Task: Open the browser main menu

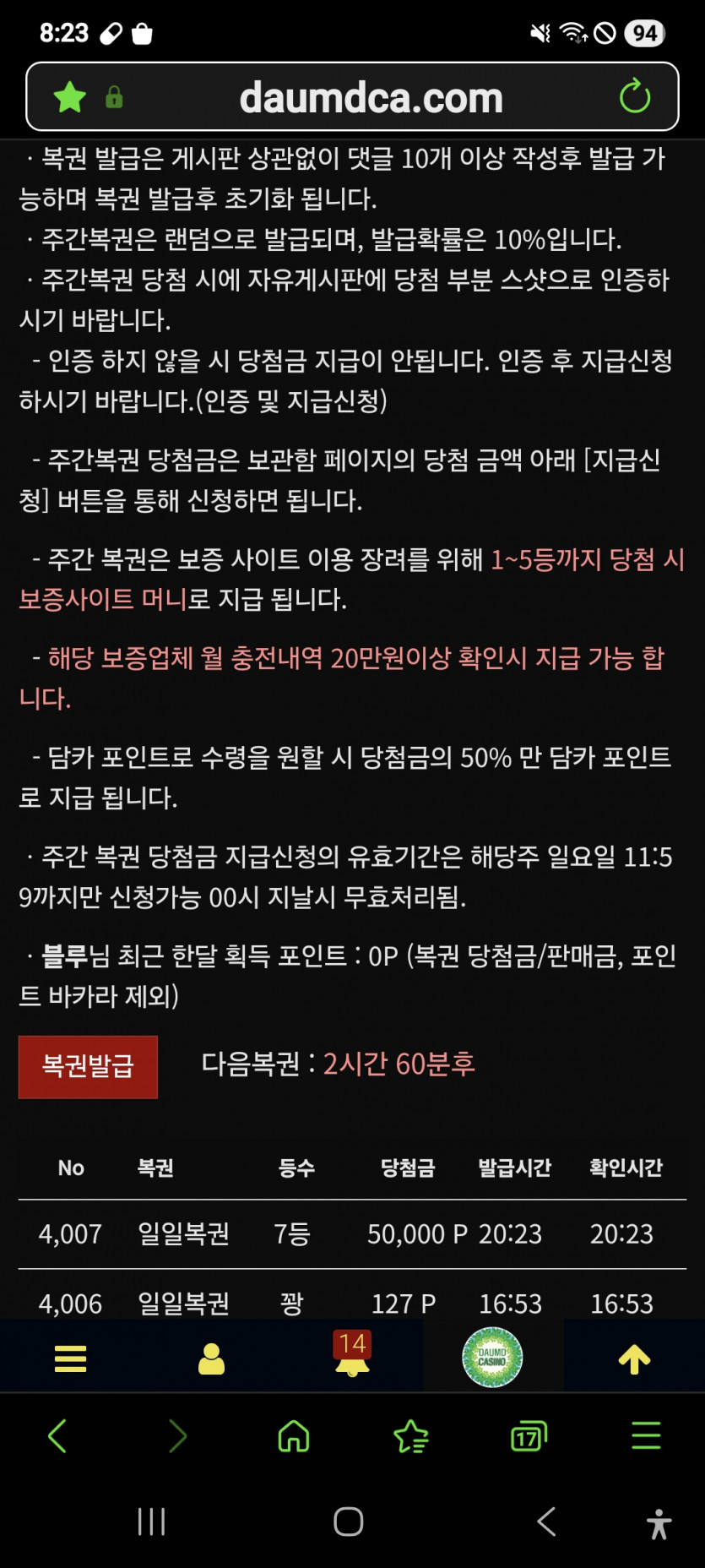Action: (646, 1435)
